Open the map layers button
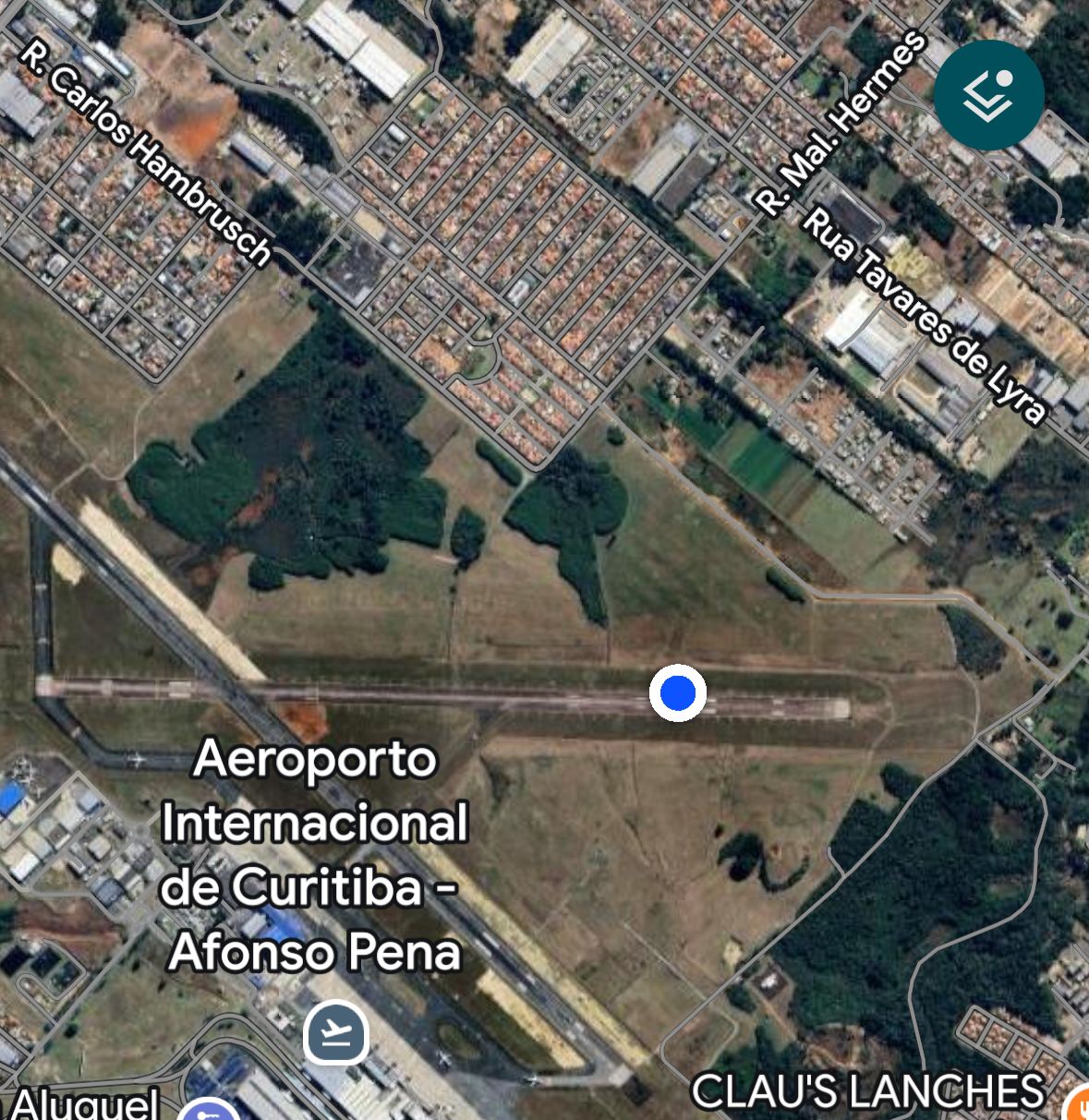Screen dimensions: 1089x1120 click(x=988, y=95)
